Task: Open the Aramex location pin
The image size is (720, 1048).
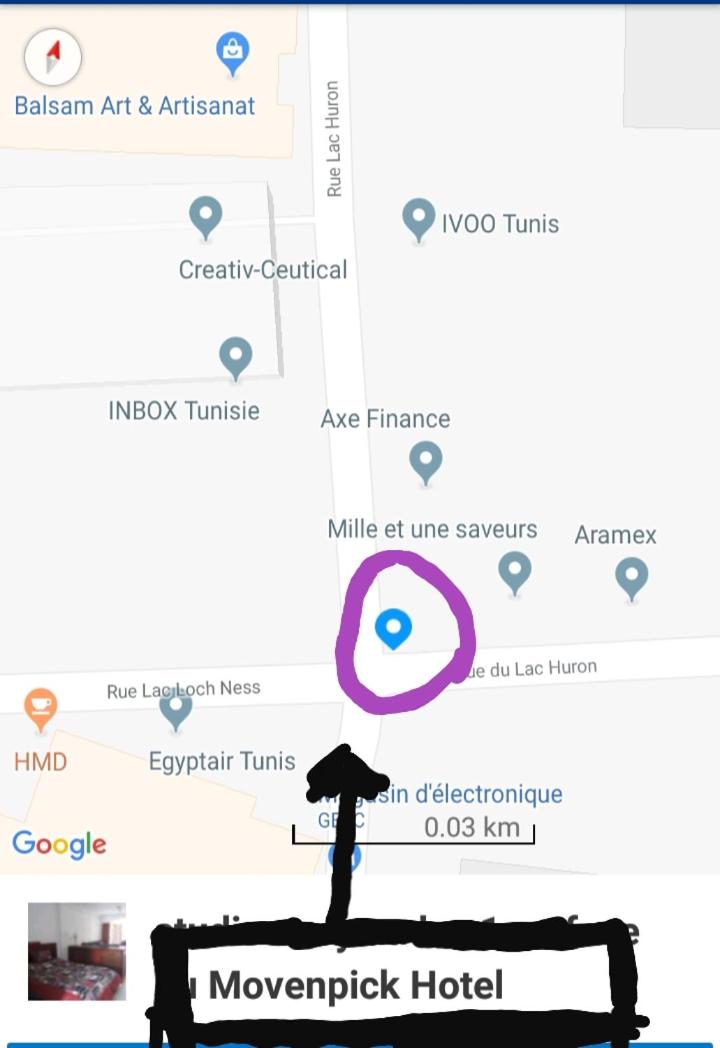Action: [631, 577]
